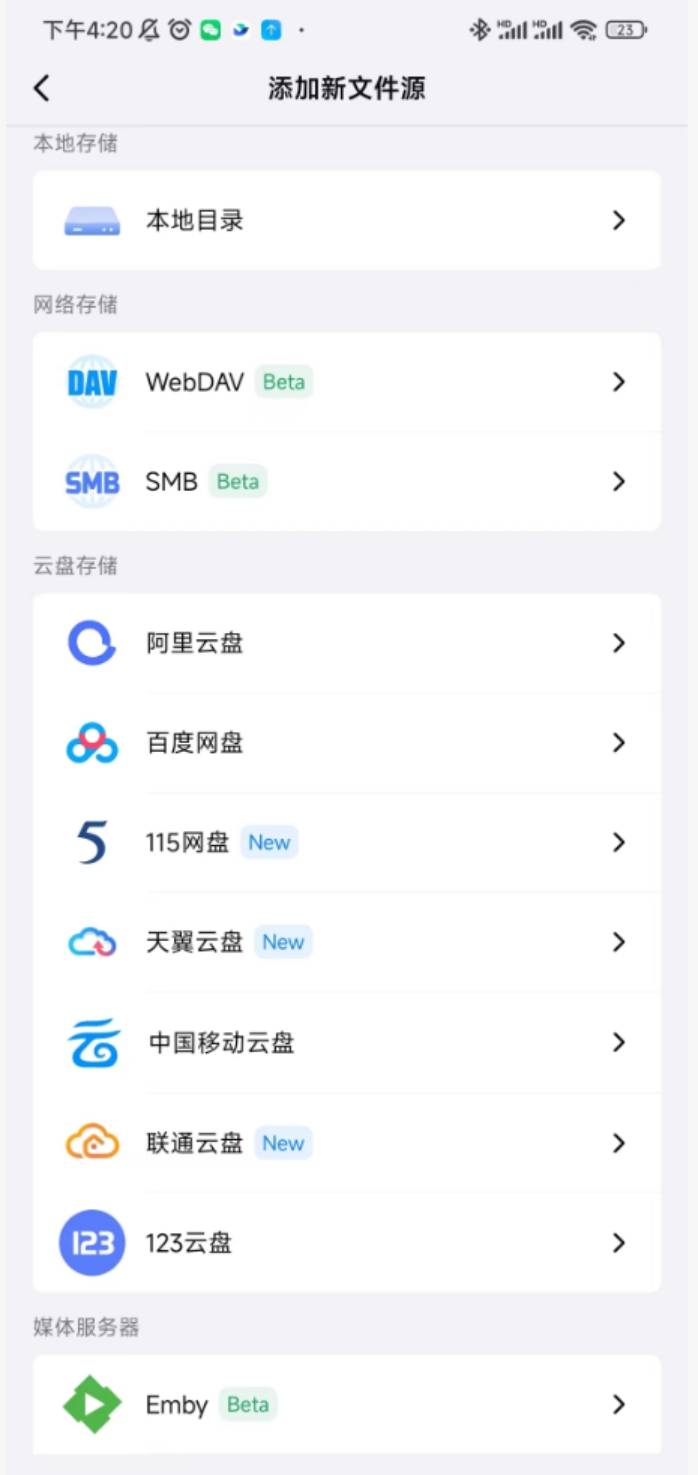
Task: Select 115网盘 cloud drive
Action: (347, 843)
